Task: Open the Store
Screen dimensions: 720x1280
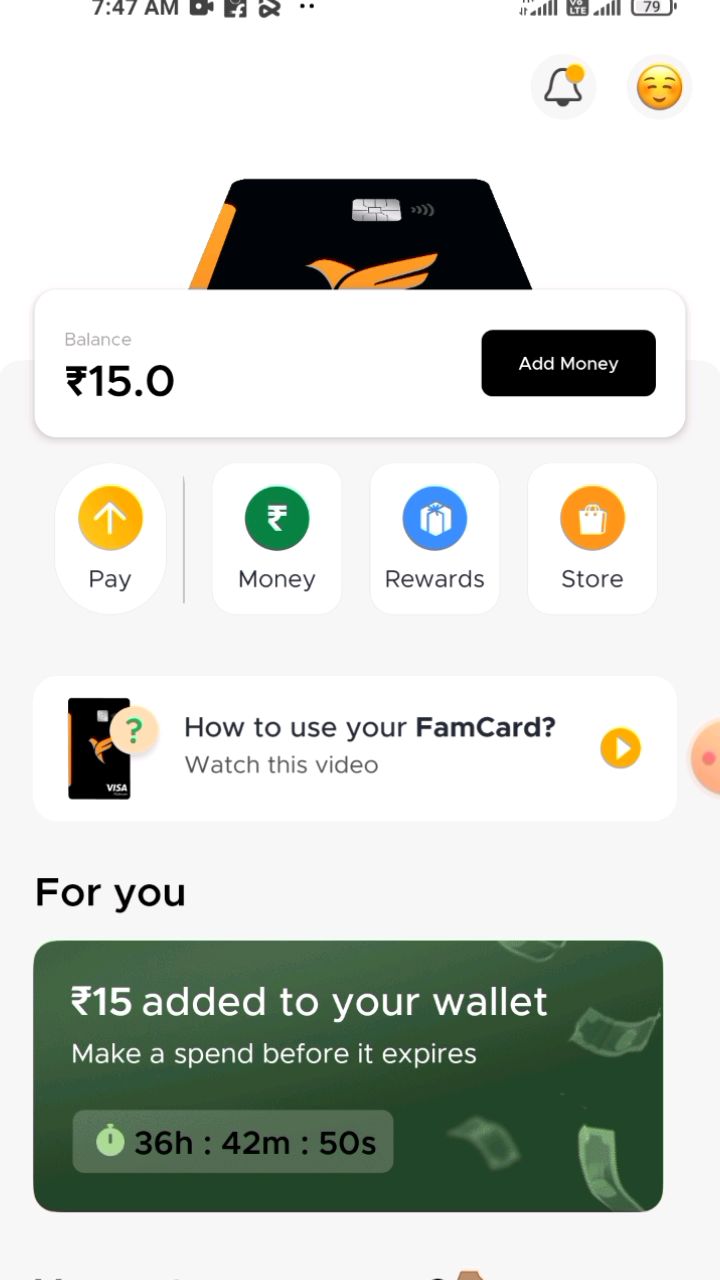Action: [592, 539]
